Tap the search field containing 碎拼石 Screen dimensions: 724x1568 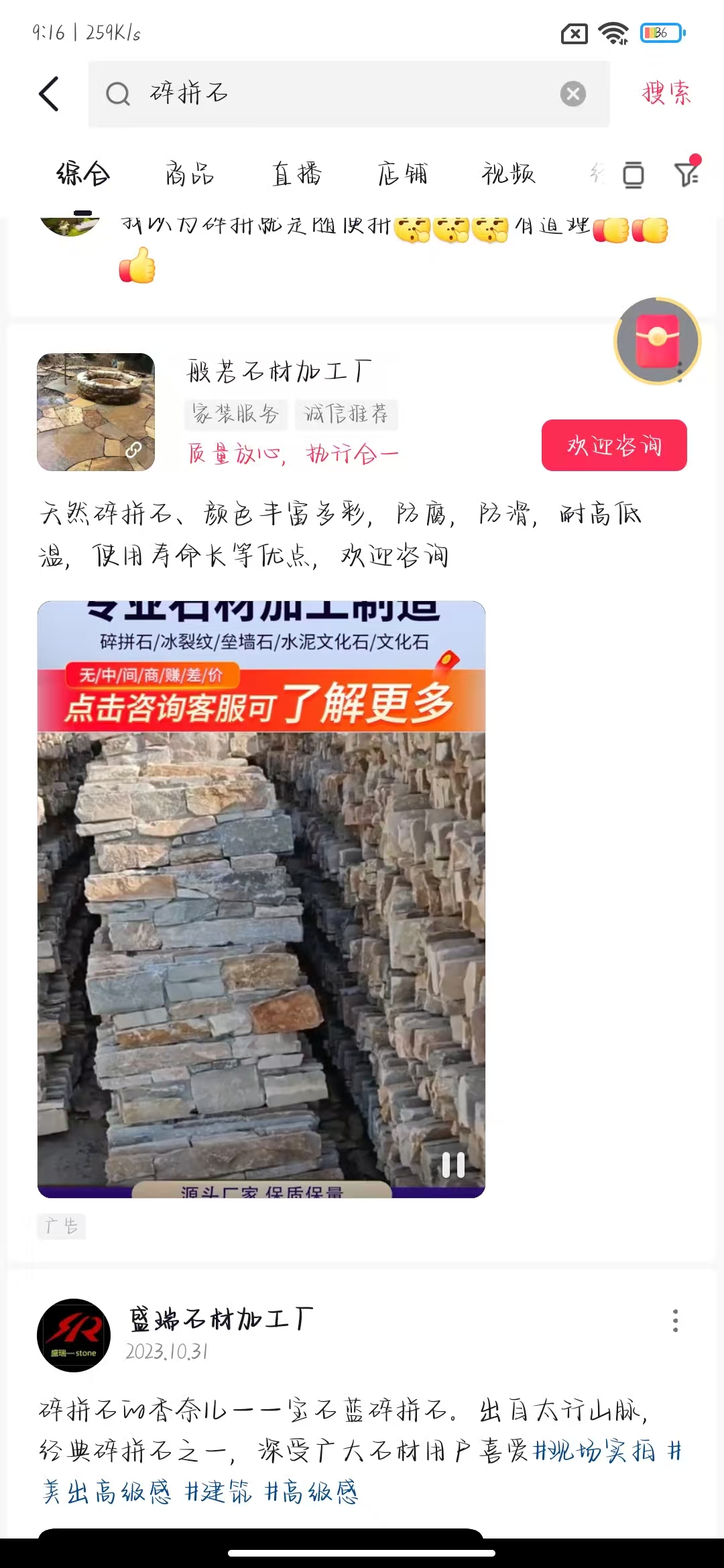[335, 94]
